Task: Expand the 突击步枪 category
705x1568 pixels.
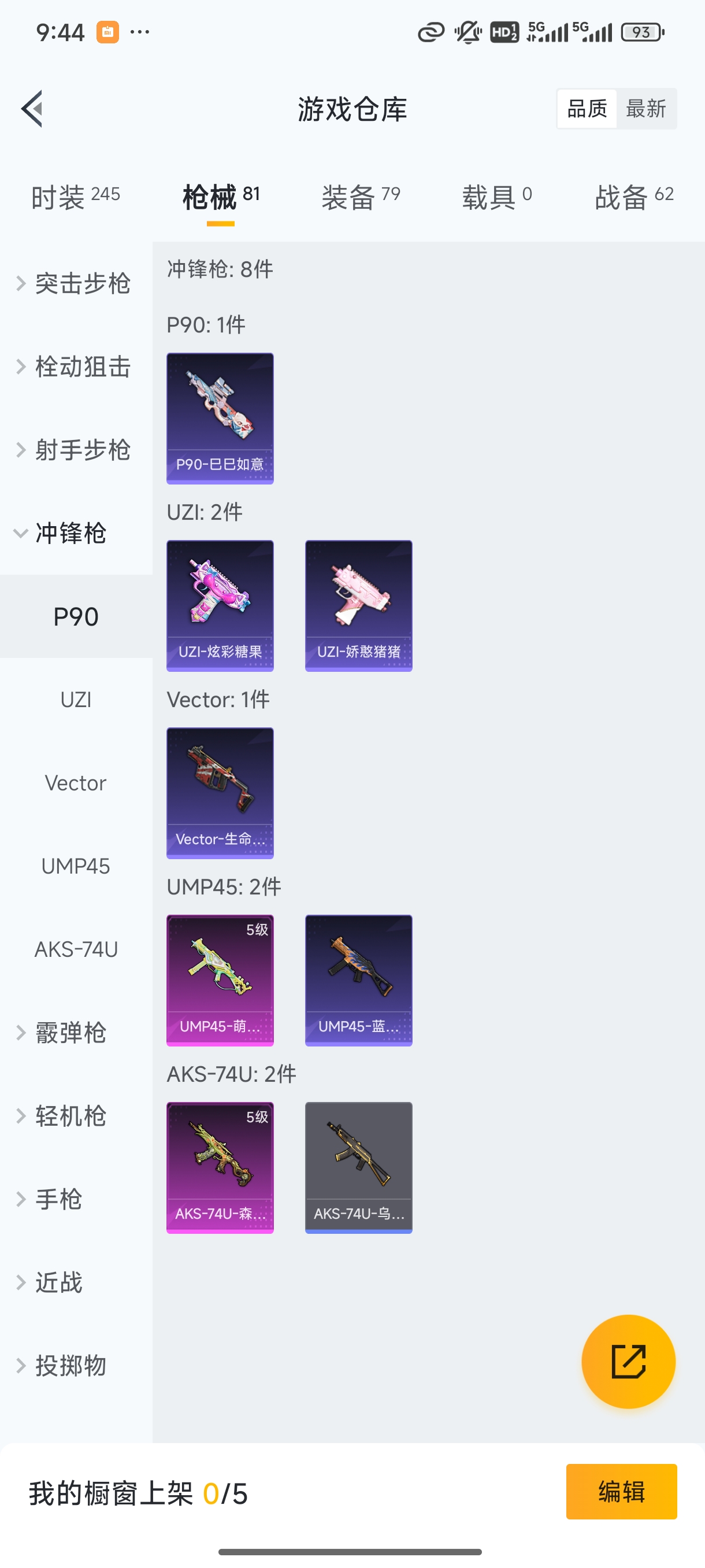Action: [x=76, y=284]
